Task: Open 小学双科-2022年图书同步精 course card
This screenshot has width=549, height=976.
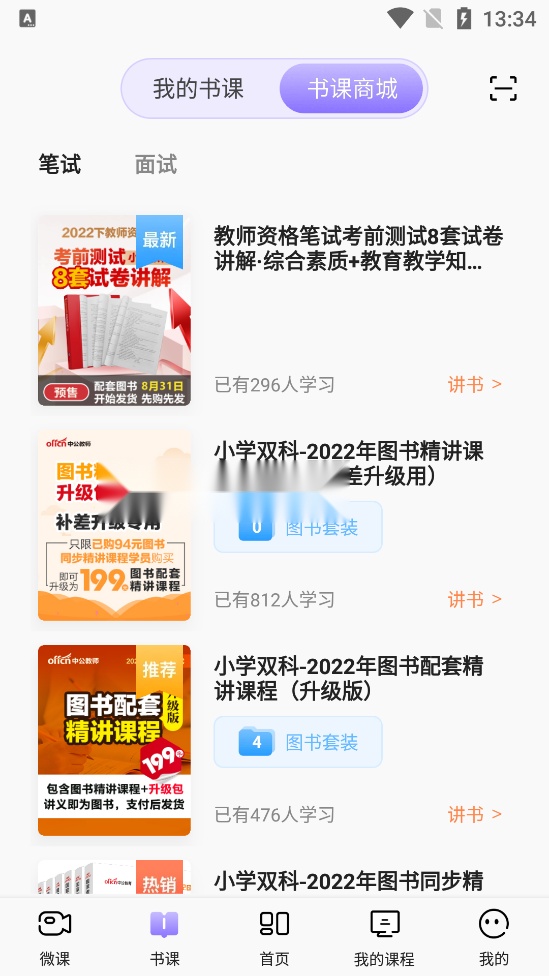Action: coord(274,878)
